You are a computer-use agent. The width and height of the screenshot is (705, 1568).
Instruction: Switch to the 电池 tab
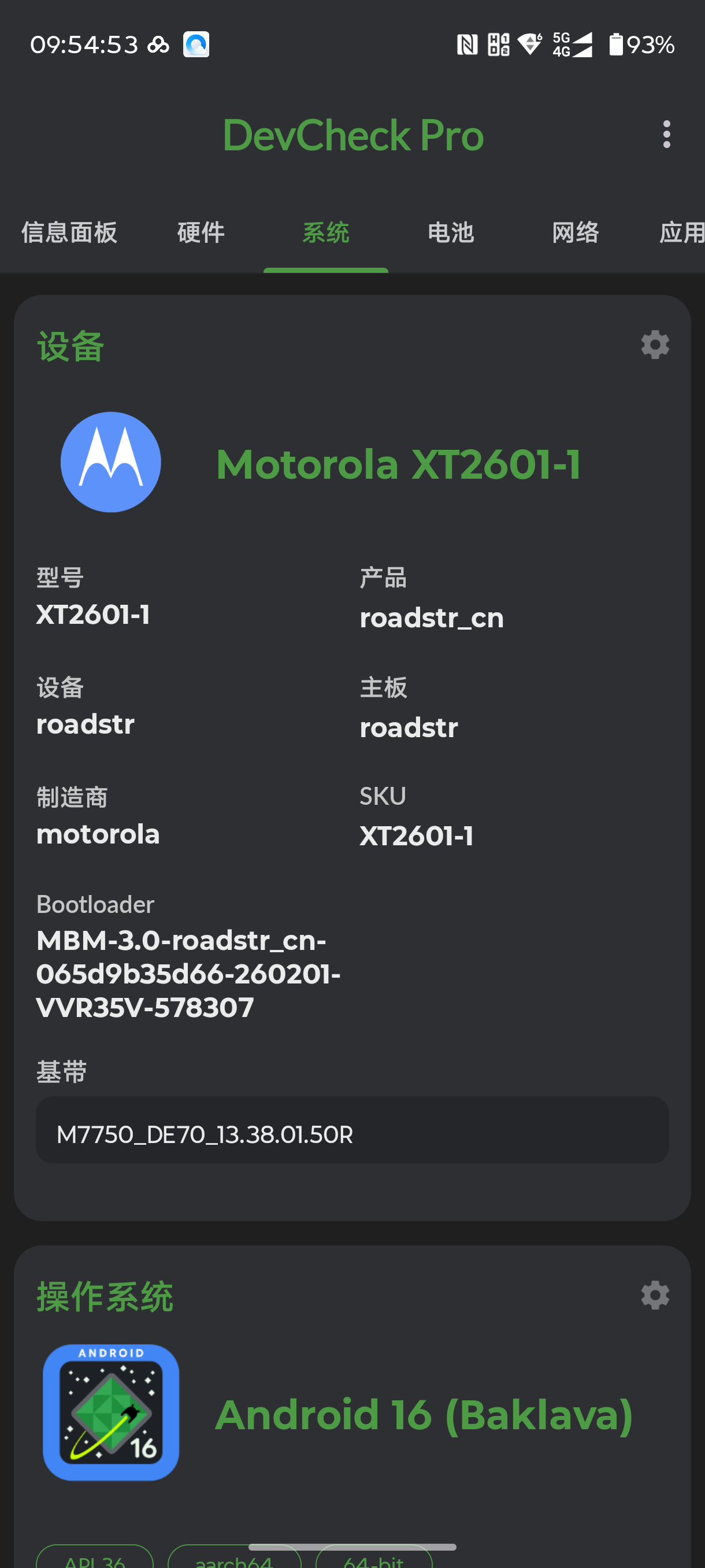tap(451, 232)
